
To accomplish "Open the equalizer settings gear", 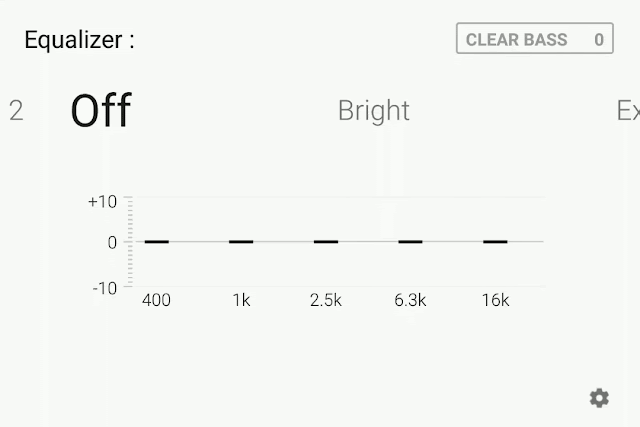I will coord(599,398).
